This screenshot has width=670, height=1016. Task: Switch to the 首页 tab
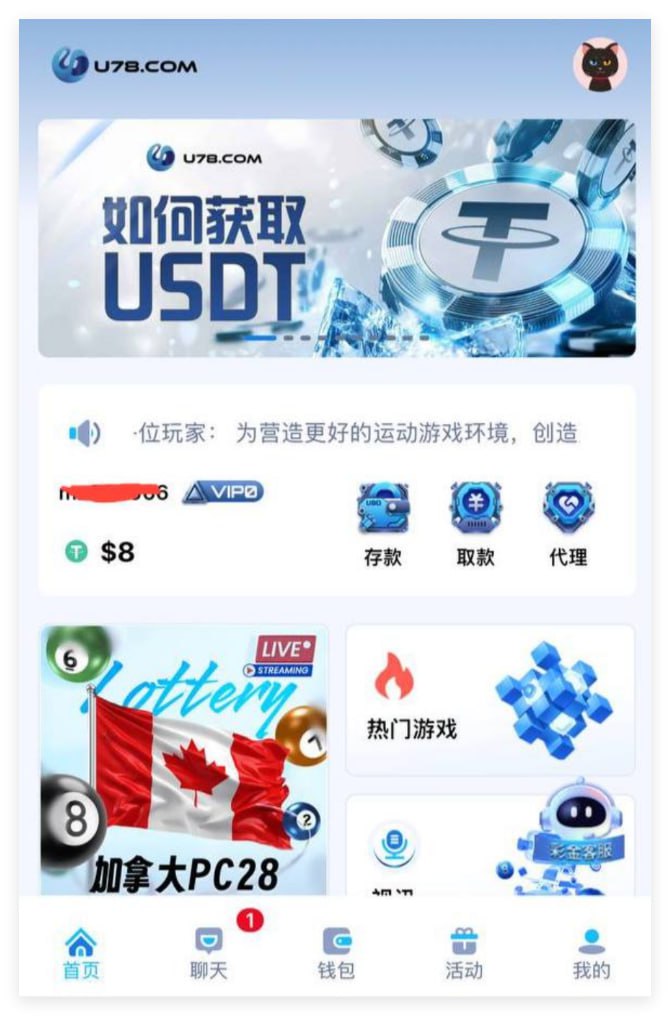81,953
